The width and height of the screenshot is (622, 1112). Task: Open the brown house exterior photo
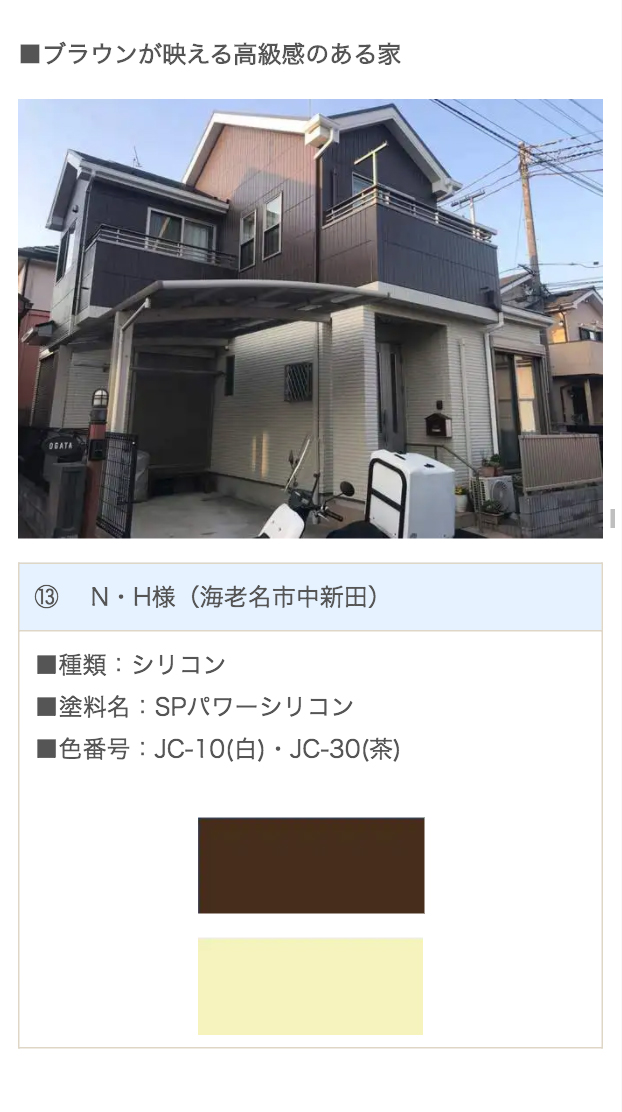[x=310, y=318]
